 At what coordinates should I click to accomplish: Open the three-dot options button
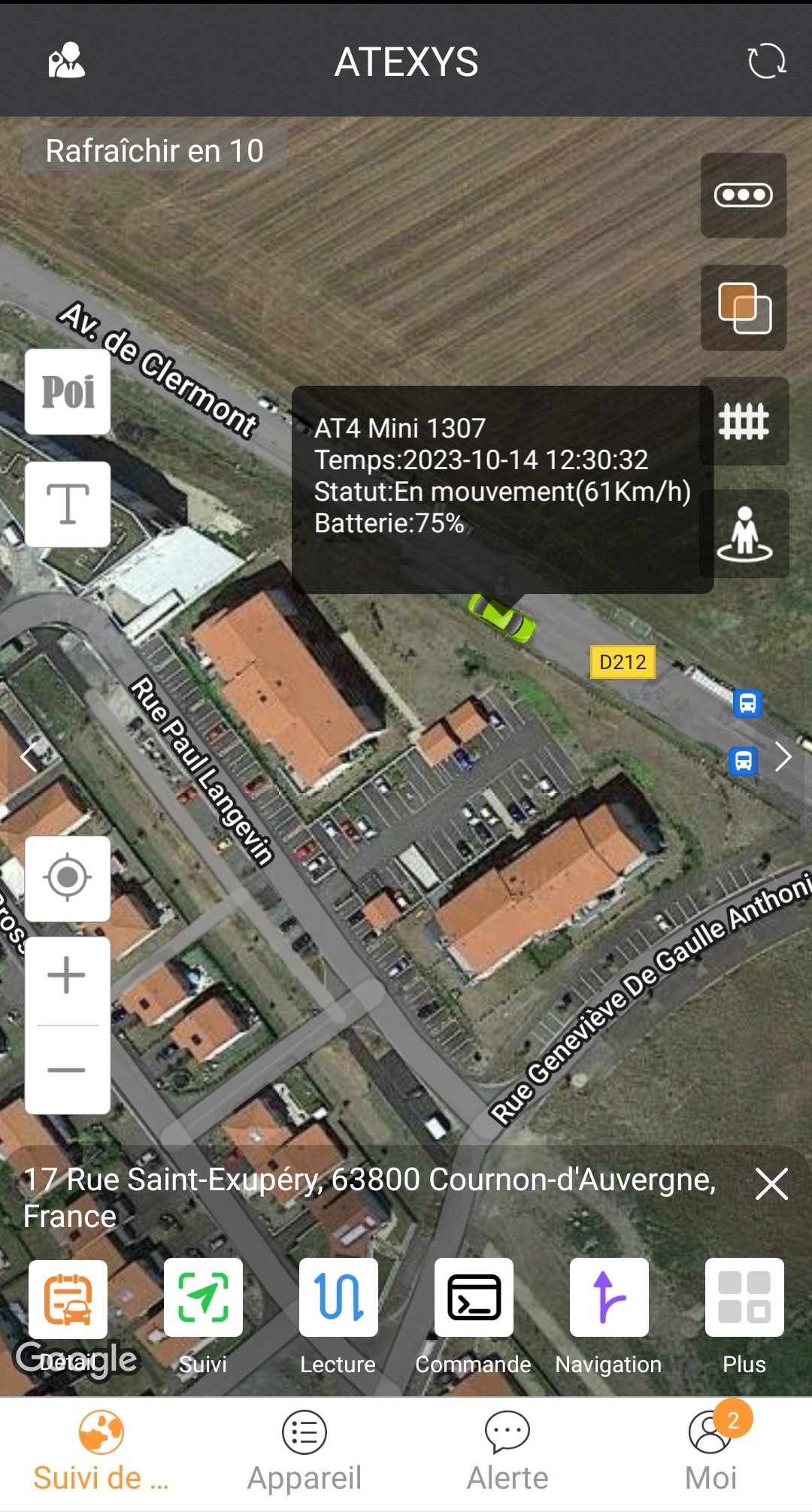[x=743, y=195]
